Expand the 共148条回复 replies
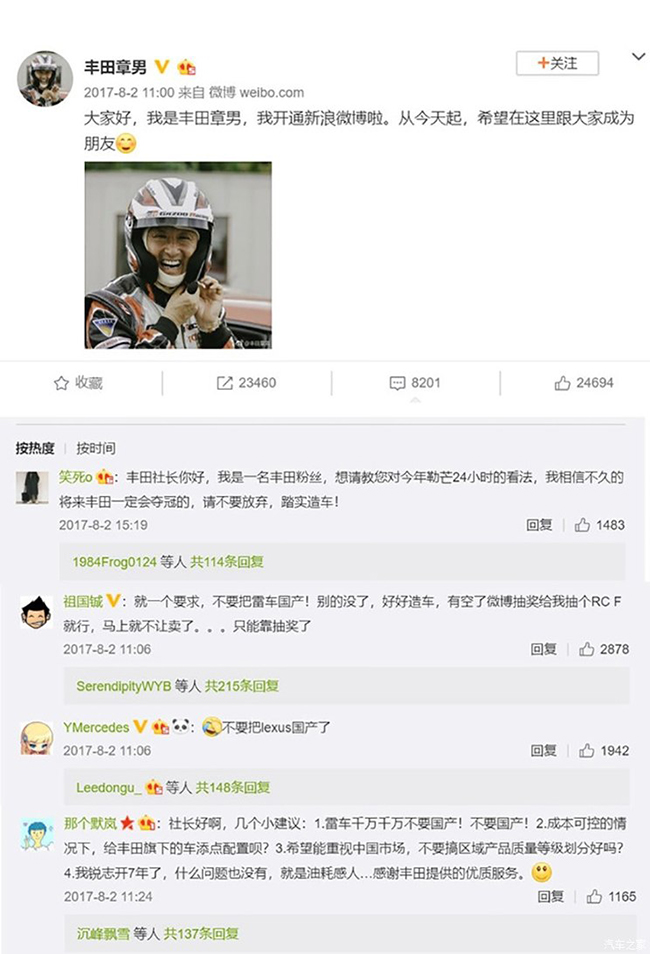The height and width of the screenshot is (954, 650). pyautogui.click(x=232, y=787)
